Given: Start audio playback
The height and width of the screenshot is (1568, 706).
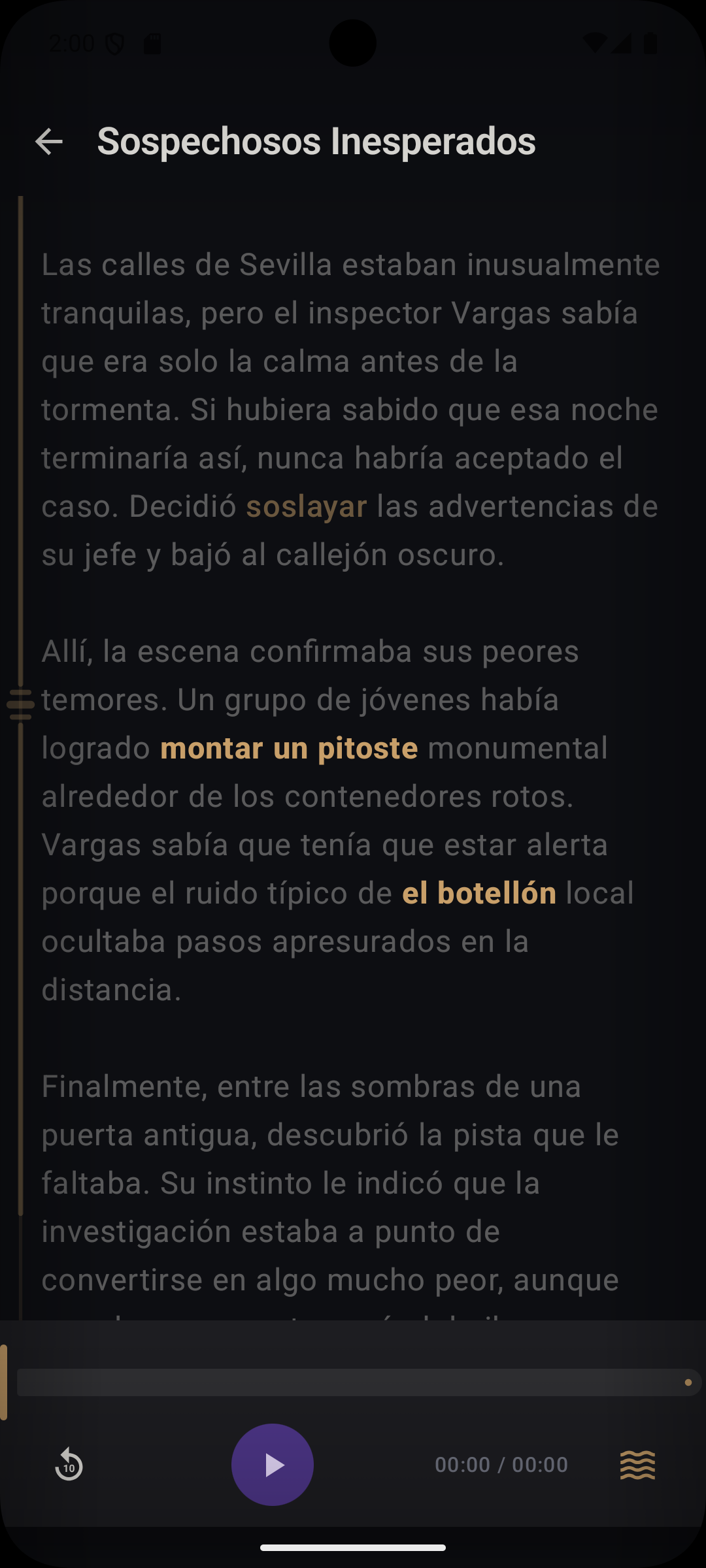Looking at the screenshot, I should [273, 1465].
